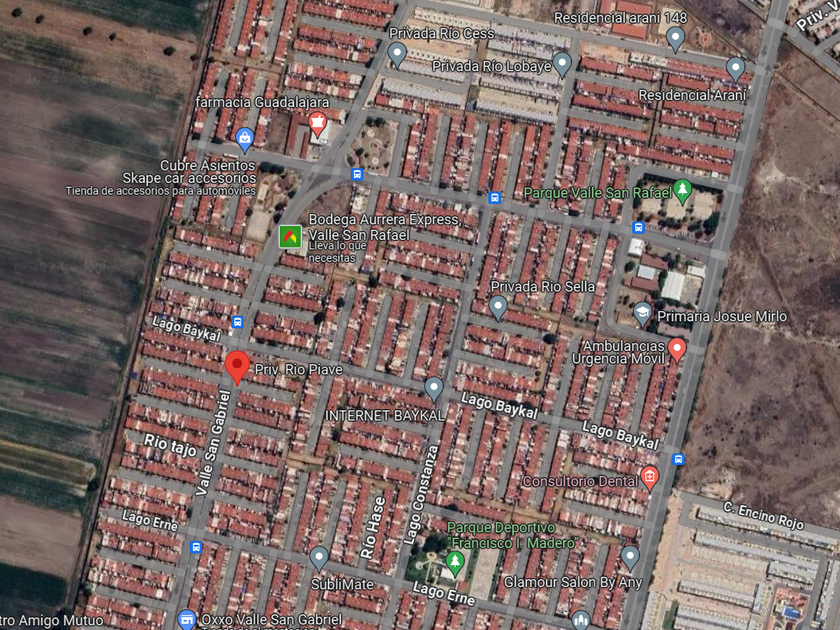Open the Privada Rio Cess place marker

397,55
